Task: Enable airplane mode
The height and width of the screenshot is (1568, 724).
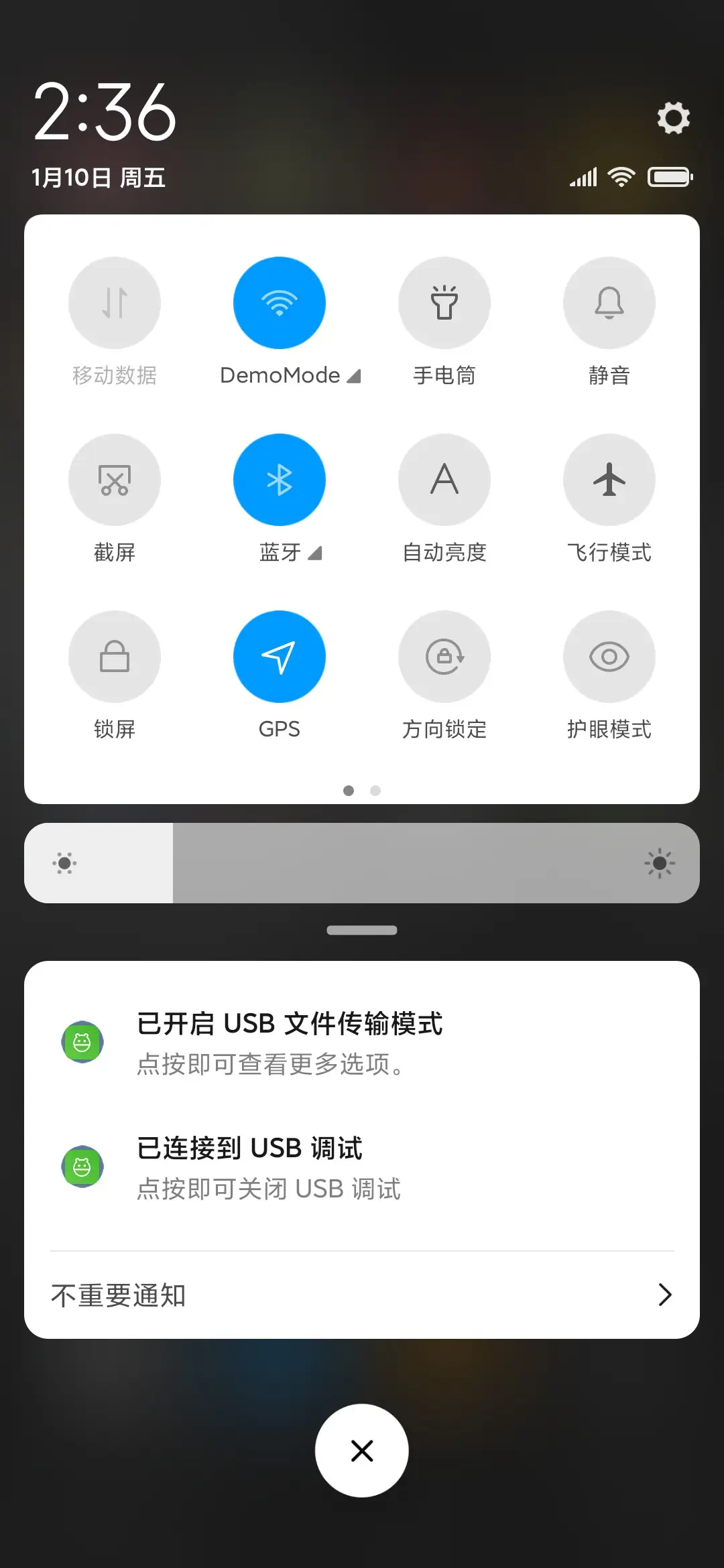Action: coord(609,480)
